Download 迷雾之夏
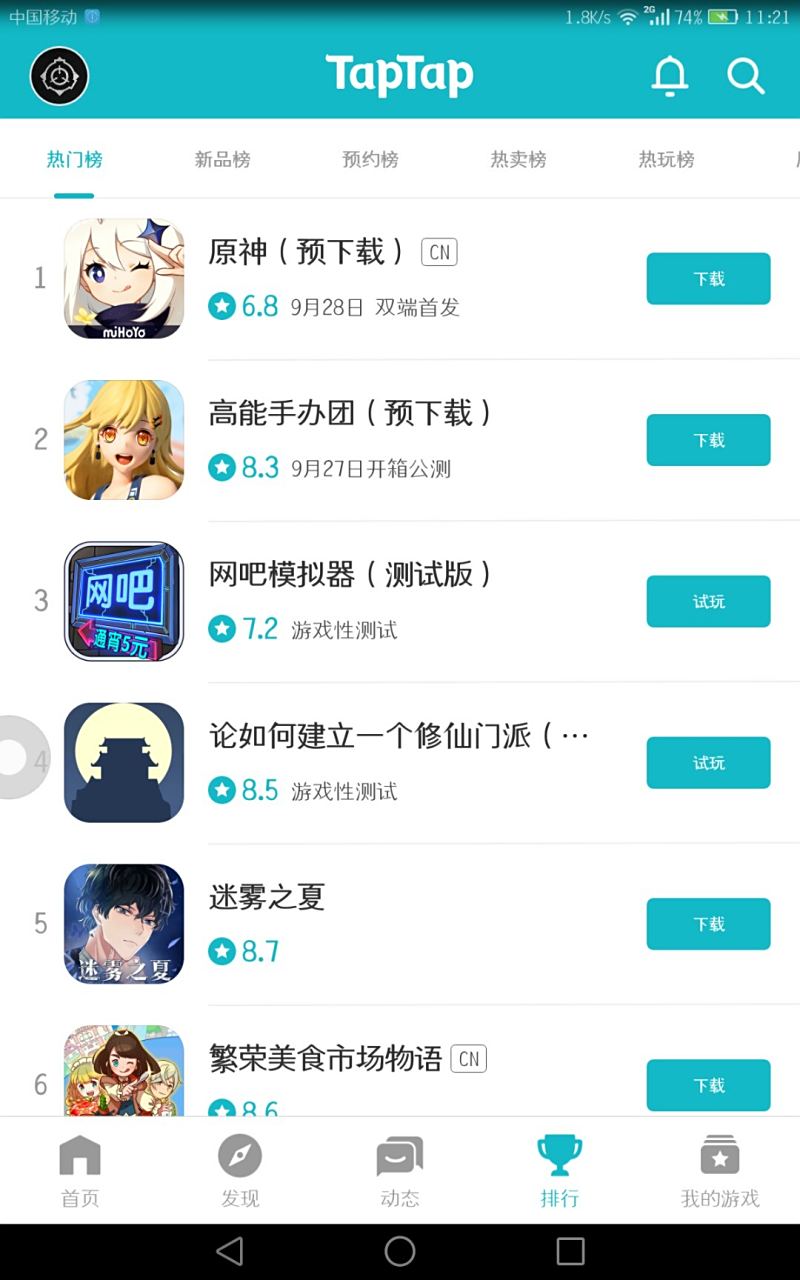The width and height of the screenshot is (800, 1280). click(708, 924)
